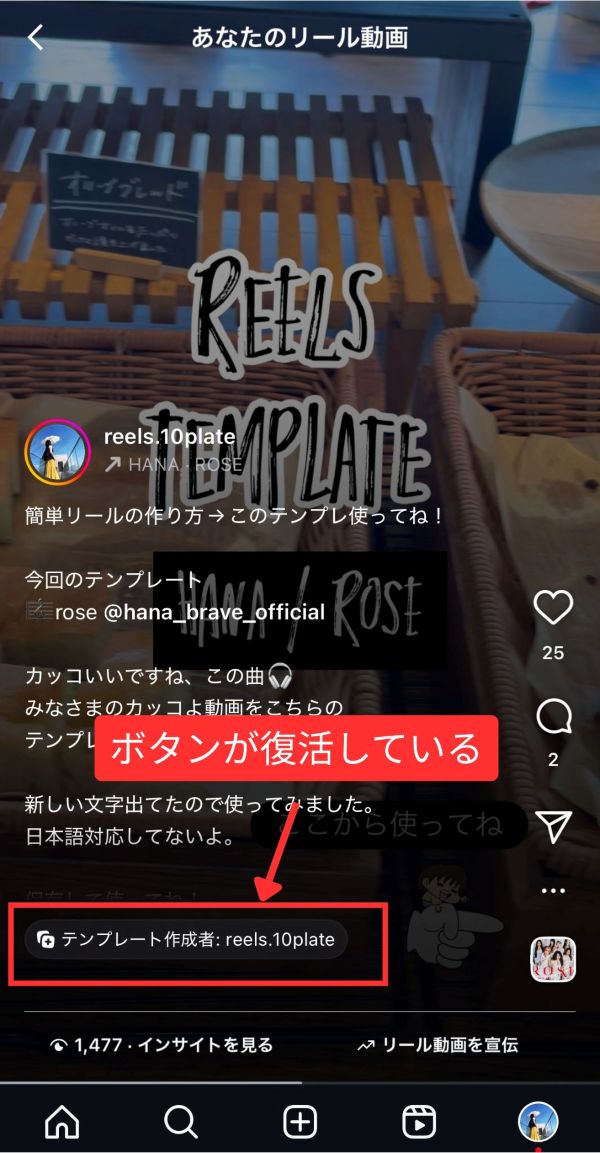Viewport: 600px width, 1153px height.
Task: Open your profile tab
Action: click(537, 1122)
